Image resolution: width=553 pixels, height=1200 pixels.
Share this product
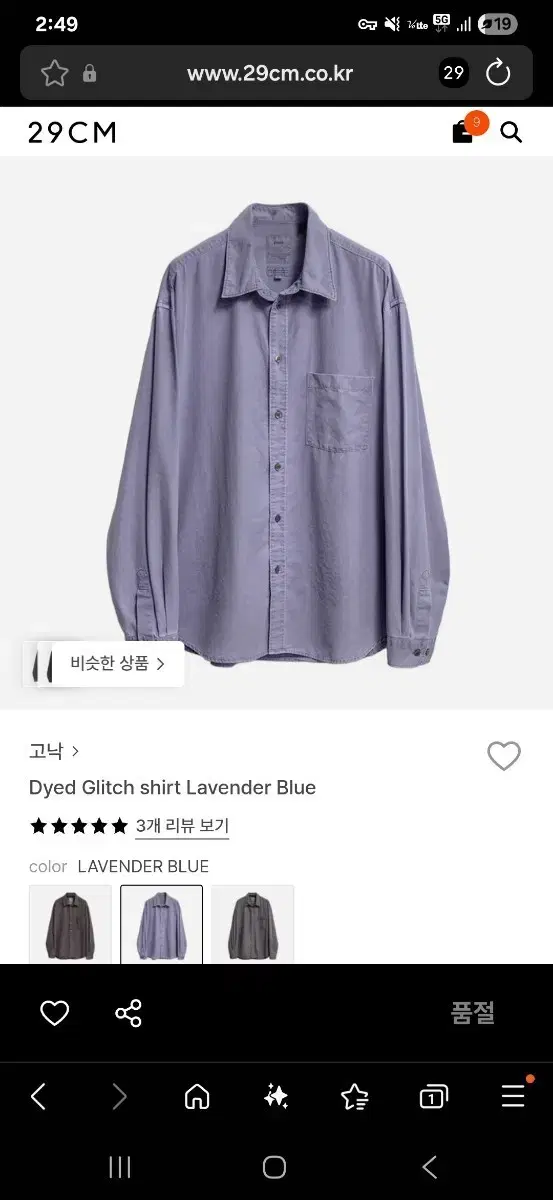tap(128, 1013)
